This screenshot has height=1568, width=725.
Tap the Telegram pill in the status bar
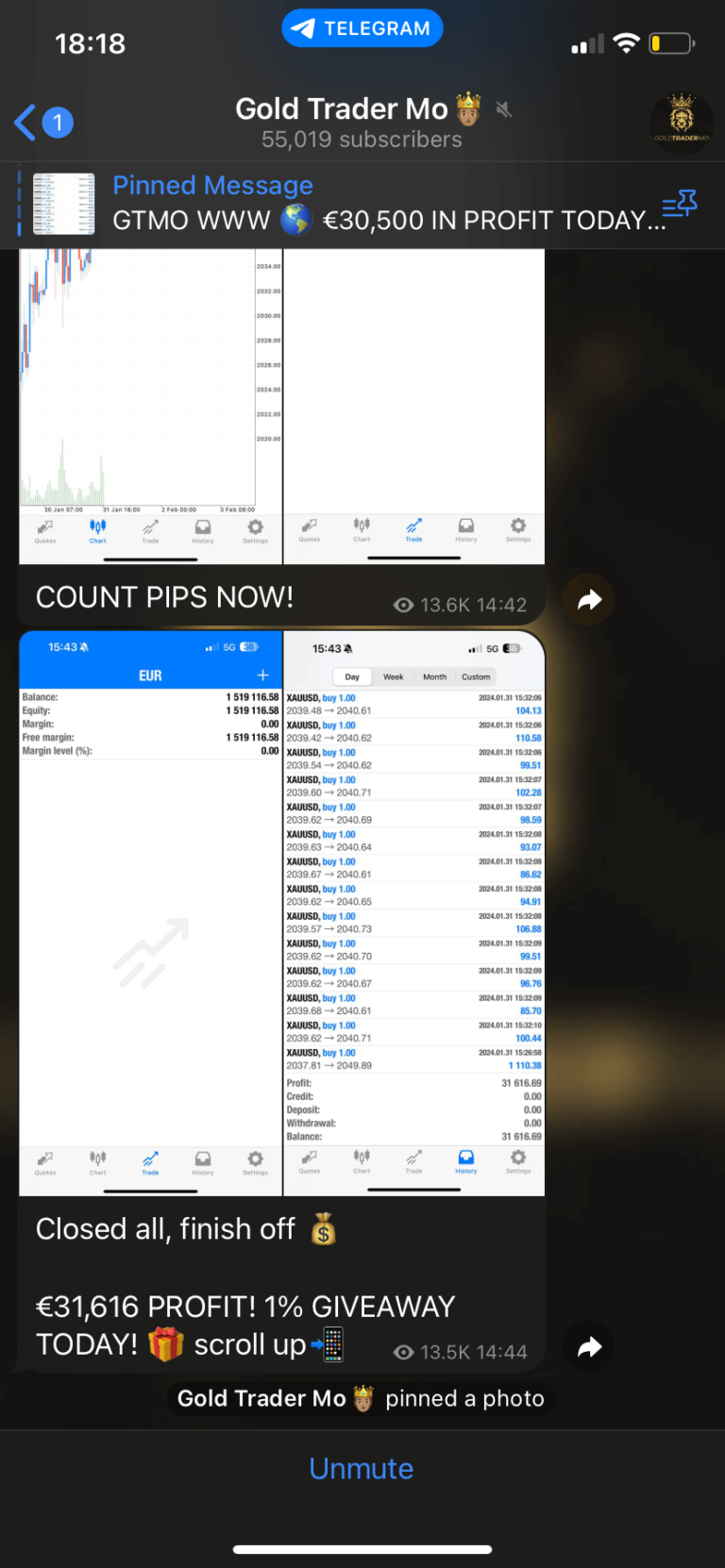pyautogui.click(x=362, y=28)
